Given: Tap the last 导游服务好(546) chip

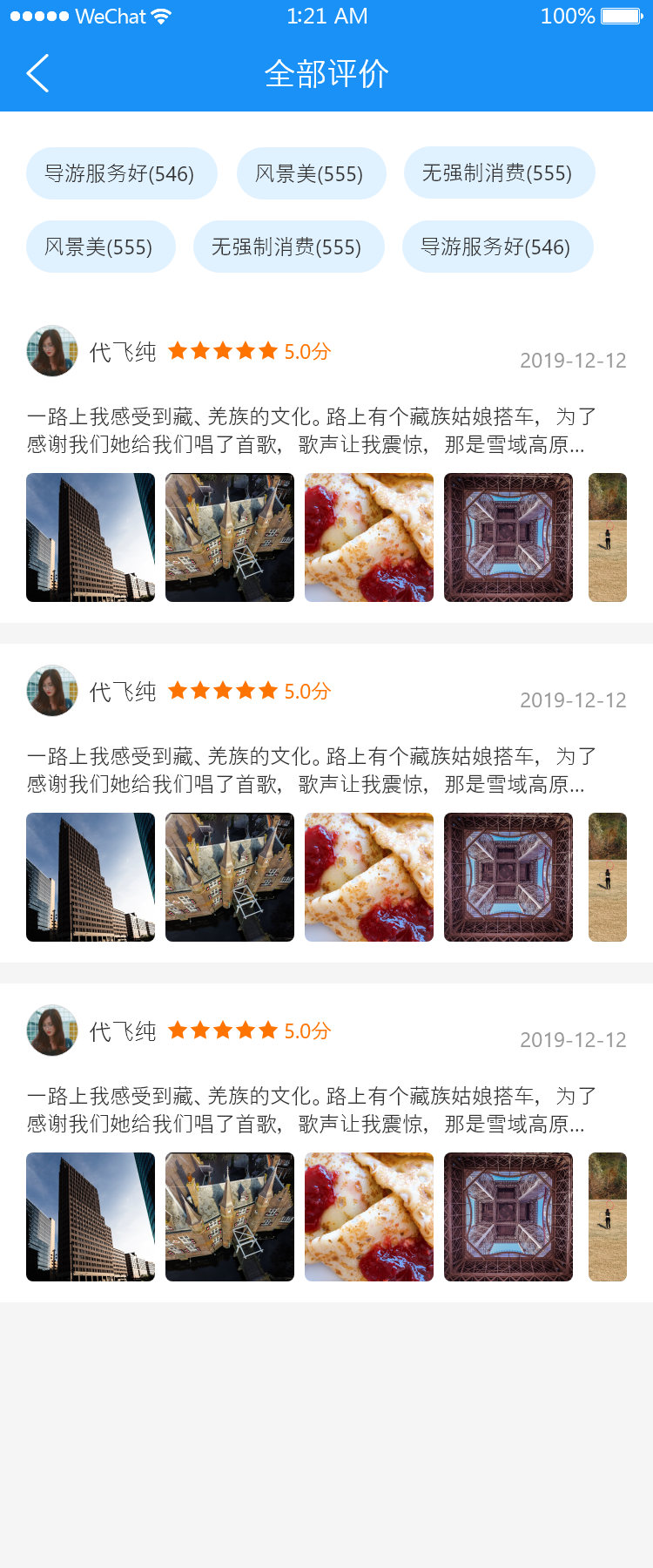Looking at the screenshot, I should (496, 247).
